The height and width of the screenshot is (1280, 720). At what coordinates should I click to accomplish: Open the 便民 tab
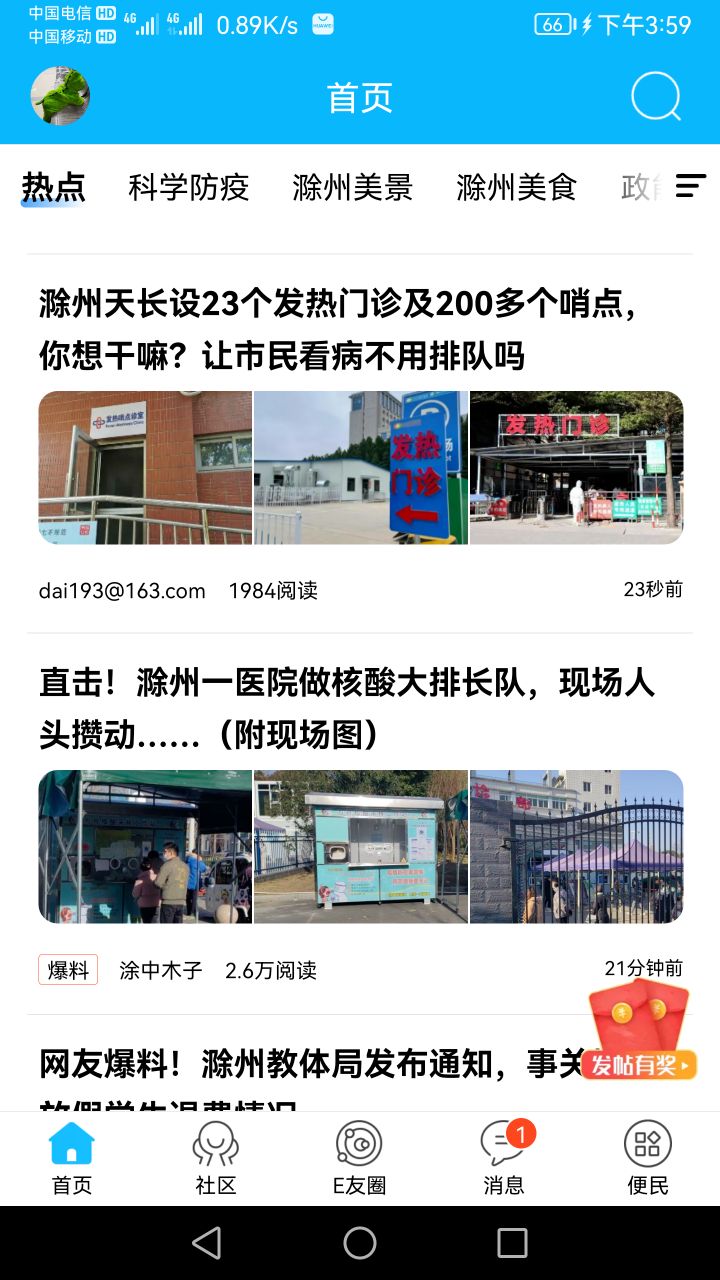[x=647, y=1159]
